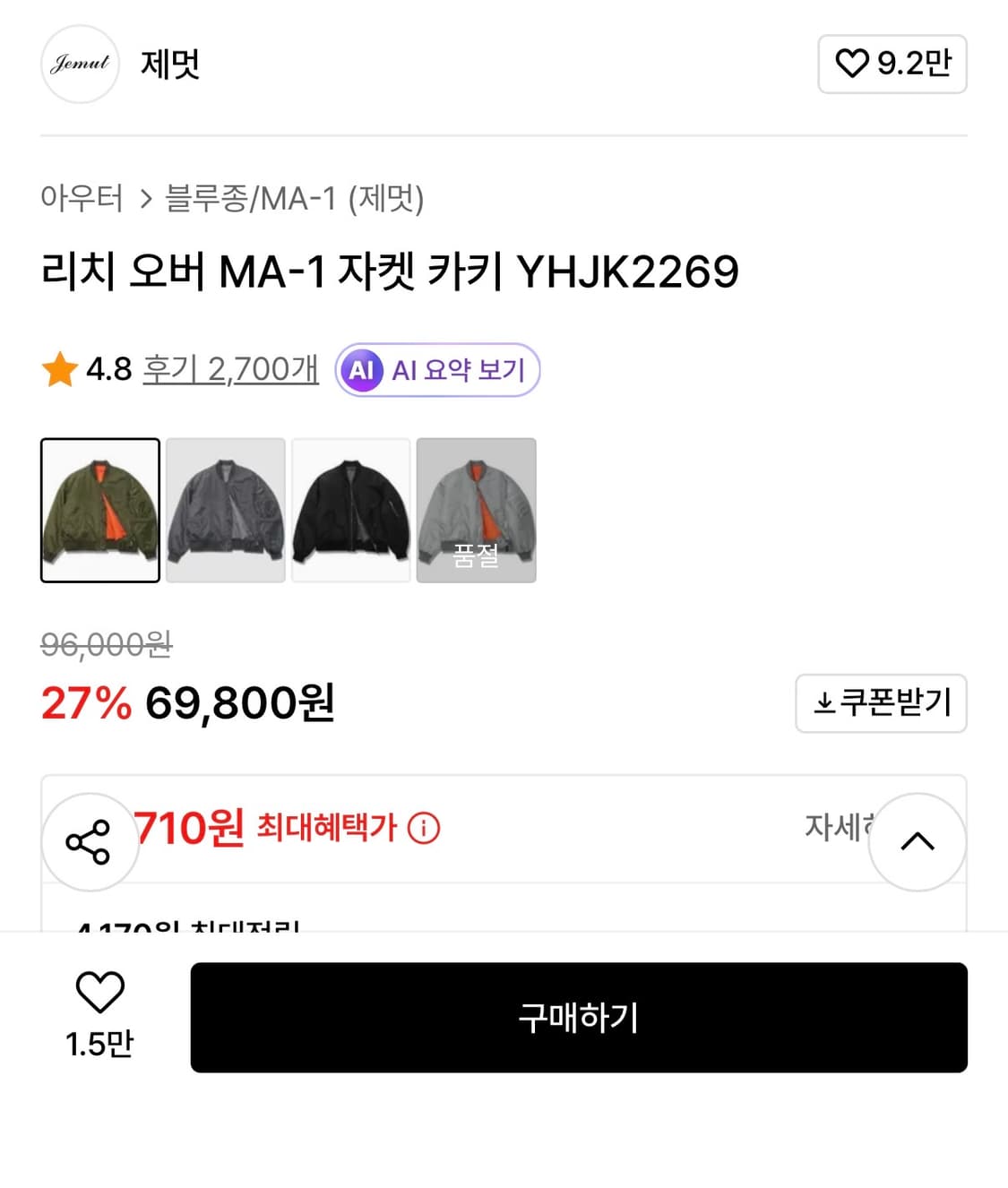Select the black jacket thumbnail
1008x1188 pixels.
click(350, 511)
